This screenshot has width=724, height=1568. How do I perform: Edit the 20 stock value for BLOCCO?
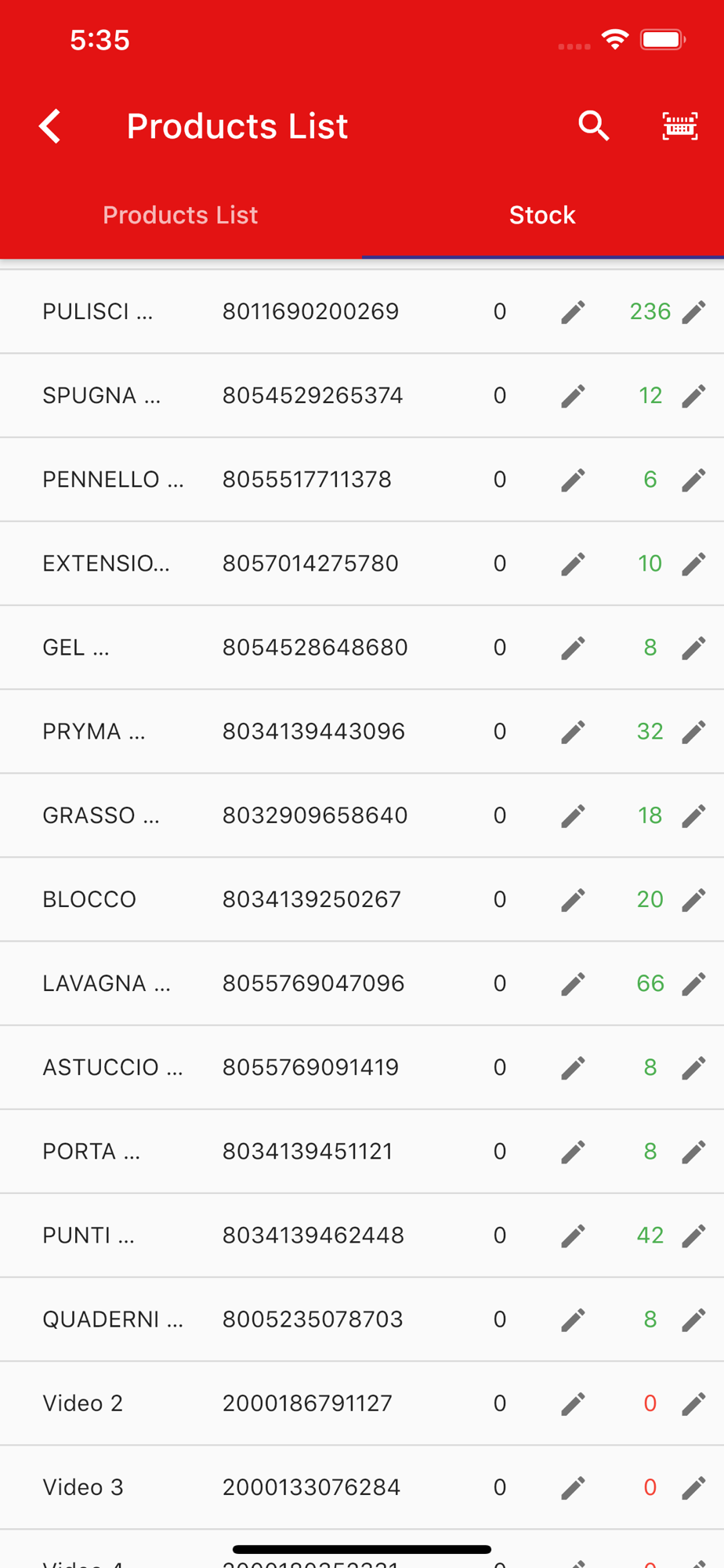(x=693, y=899)
